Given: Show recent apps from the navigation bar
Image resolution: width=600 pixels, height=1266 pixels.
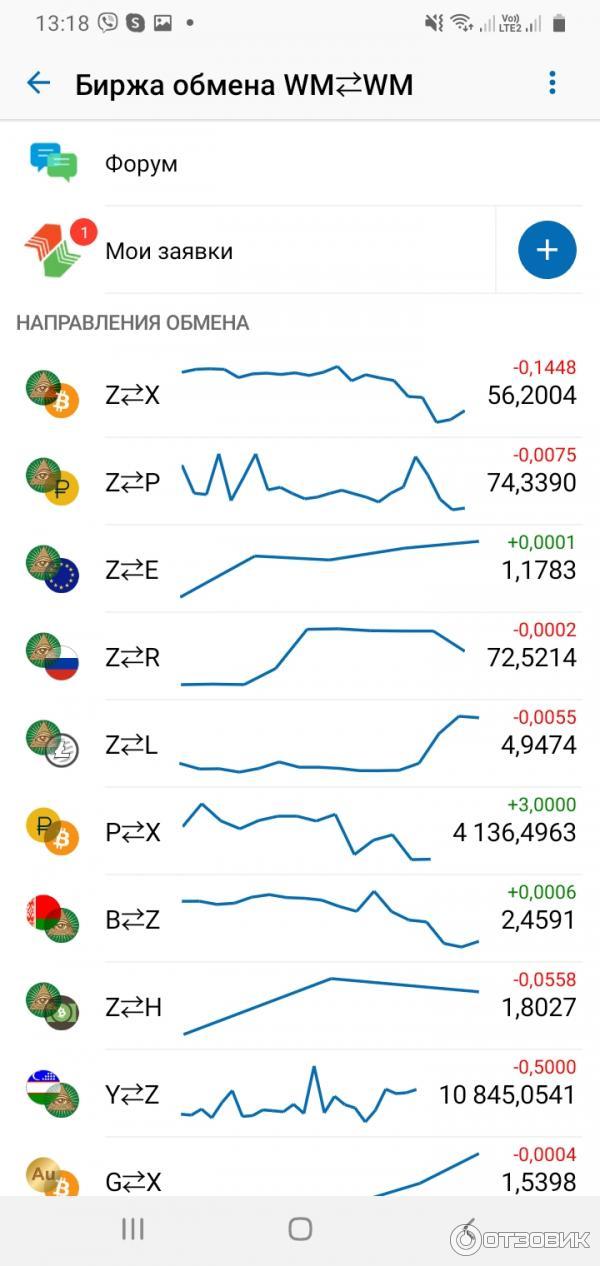Looking at the screenshot, I should click(x=133, y=1229).
